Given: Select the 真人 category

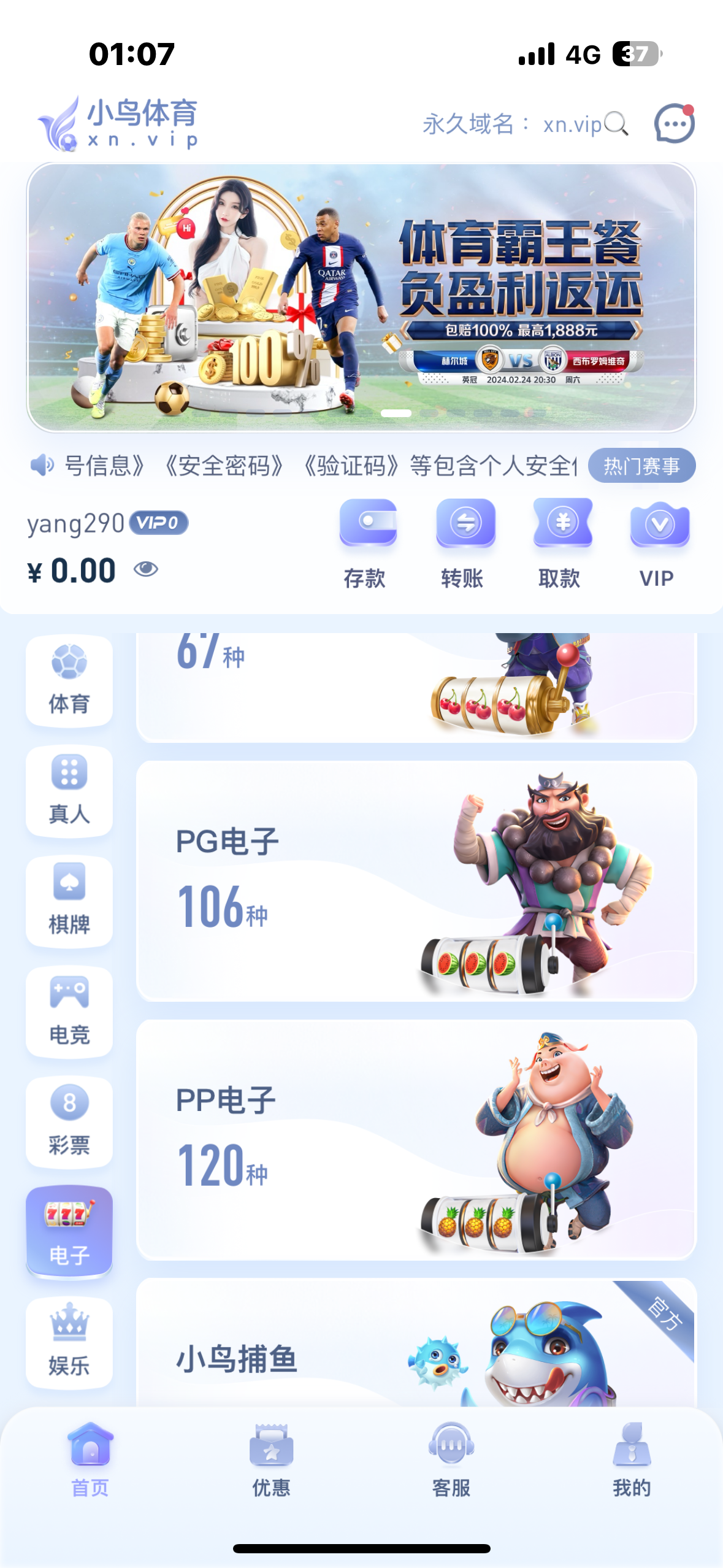Looking at the screenshot, I should coord(69,791).
